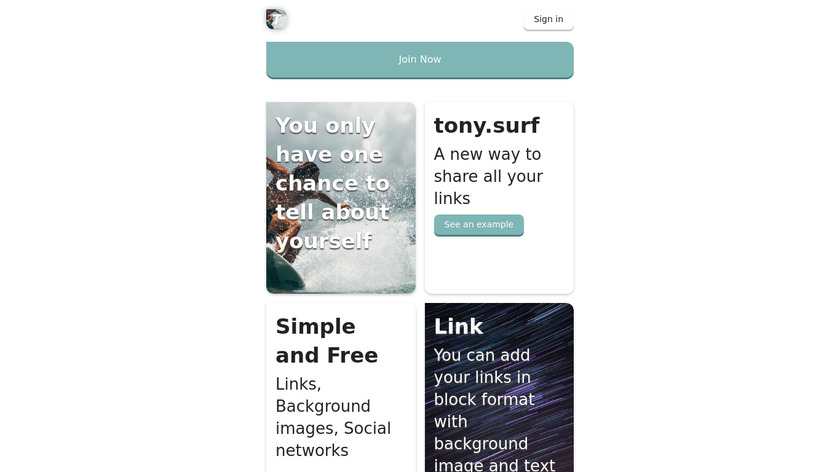This screenshot has width=840, height=472.
Task: Tap the Join Now button
Action: 419,59
